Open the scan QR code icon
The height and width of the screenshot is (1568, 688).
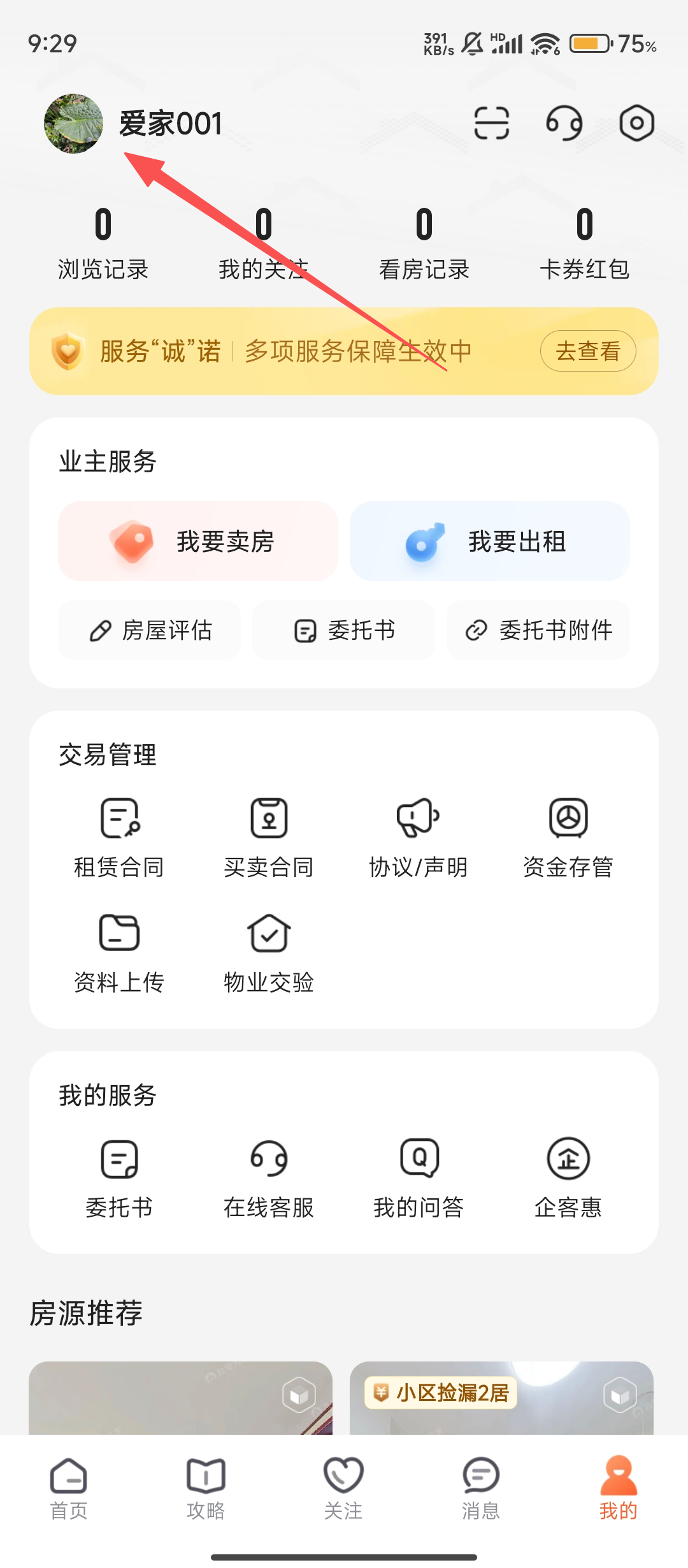[491, 123]
